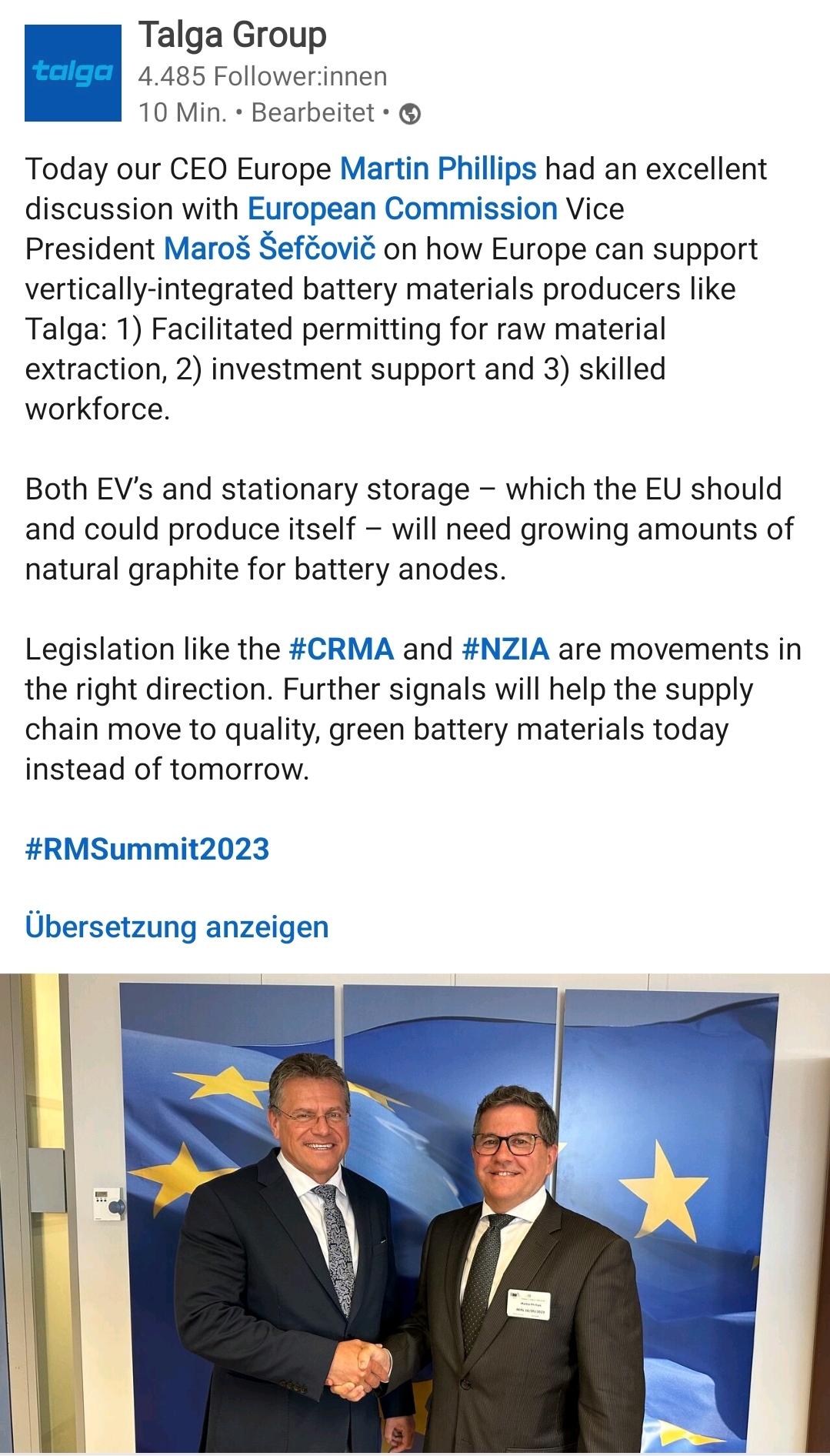830x1456 pixels.
Task: Tap the #NZIA hashtag
Action: tap(505, 649)
